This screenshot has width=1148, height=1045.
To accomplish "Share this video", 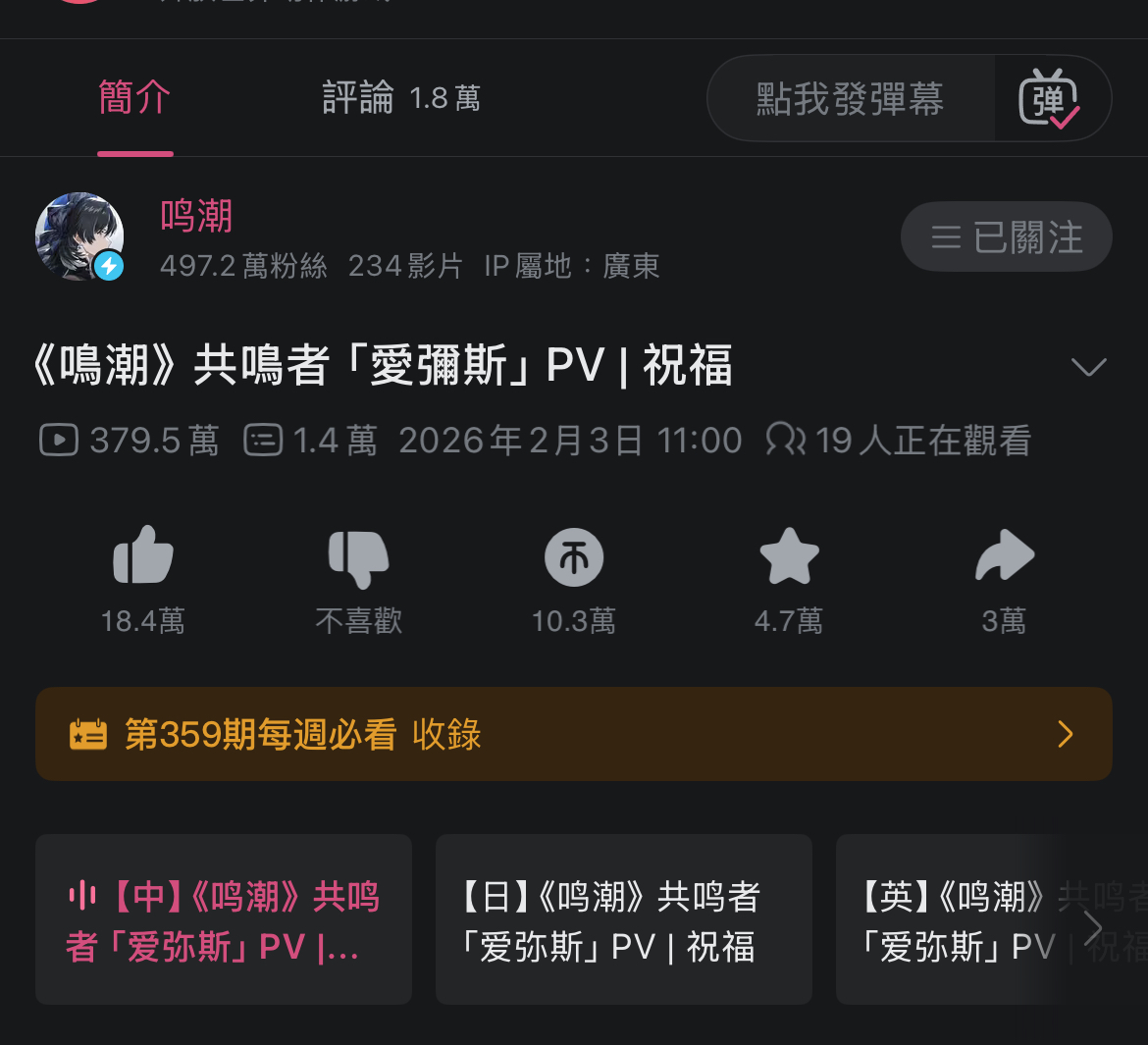I will (x=1004, y=556).
